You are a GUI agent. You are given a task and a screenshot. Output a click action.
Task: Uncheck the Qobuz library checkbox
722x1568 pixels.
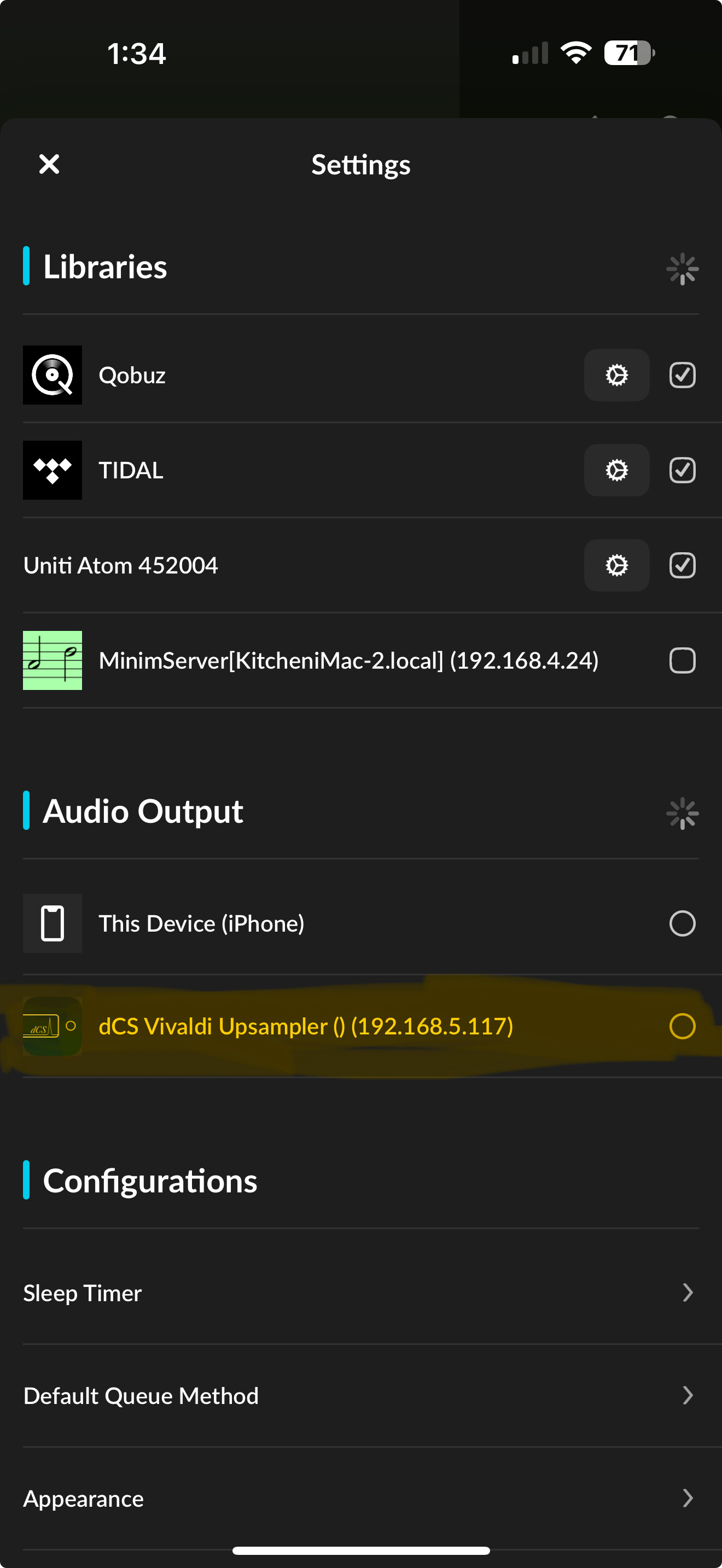tap(683, 375)
